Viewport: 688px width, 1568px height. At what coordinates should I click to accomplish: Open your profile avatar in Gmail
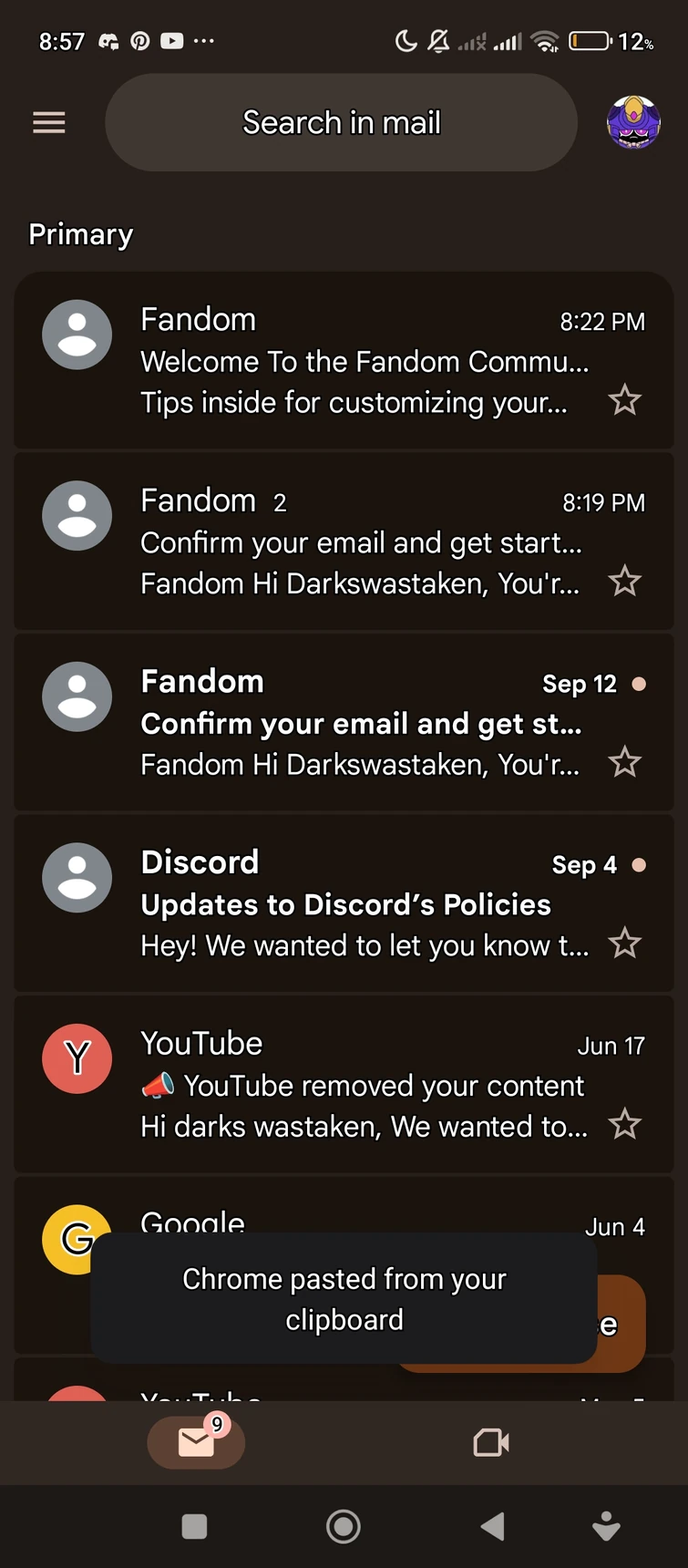click(x=633, y=122)
